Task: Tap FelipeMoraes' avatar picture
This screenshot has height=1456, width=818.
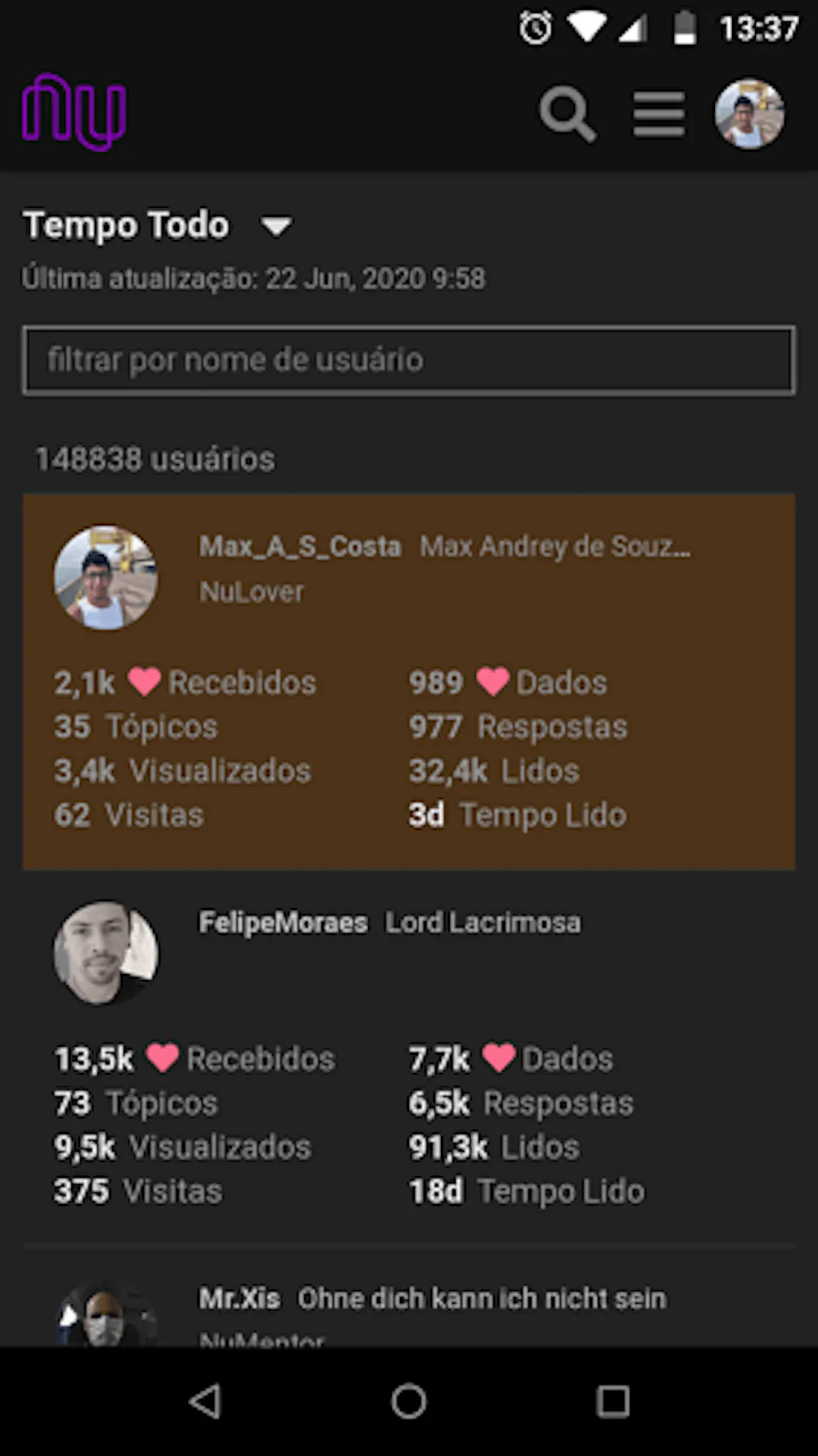Action: tap(106, 953)
